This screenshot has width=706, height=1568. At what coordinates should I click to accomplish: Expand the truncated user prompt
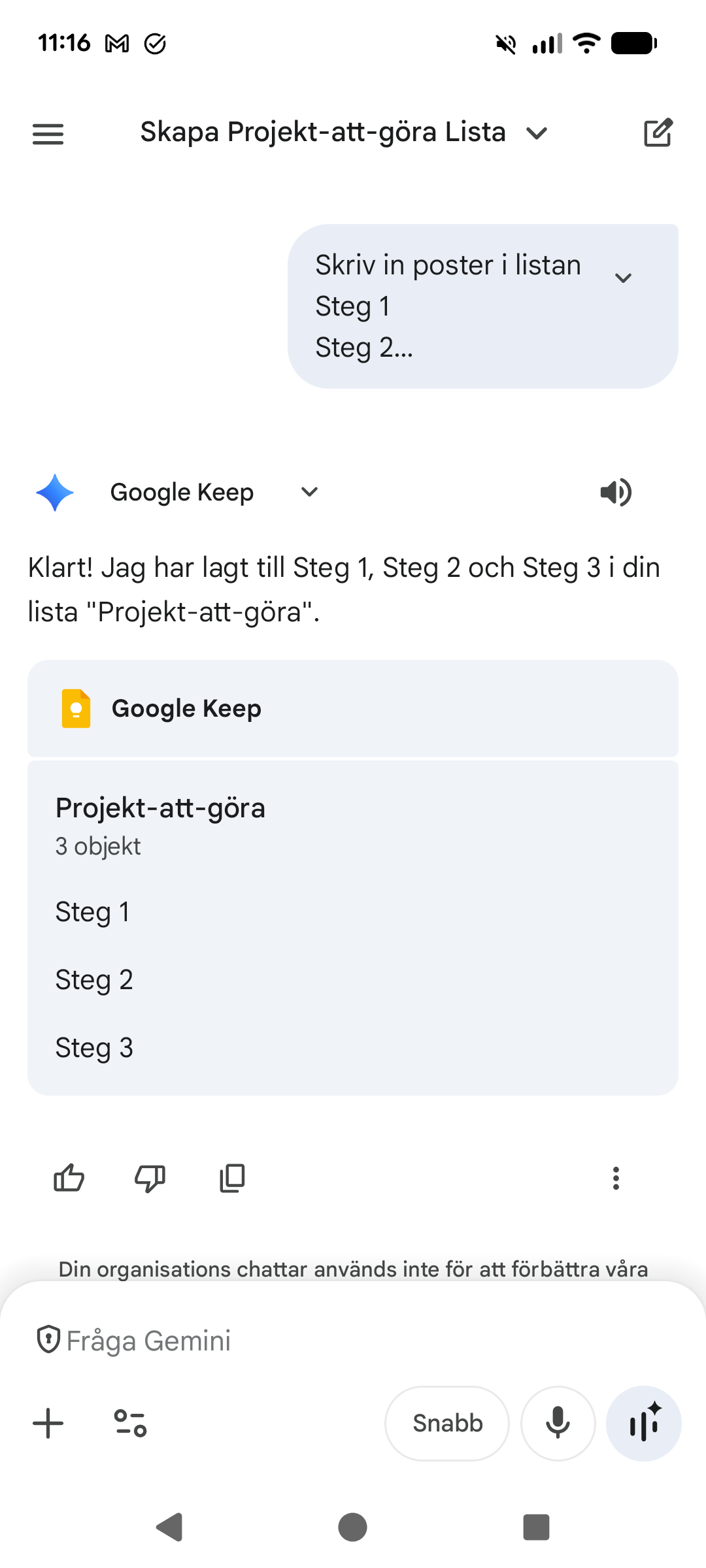pyautogui.click(x=624, y=278)
